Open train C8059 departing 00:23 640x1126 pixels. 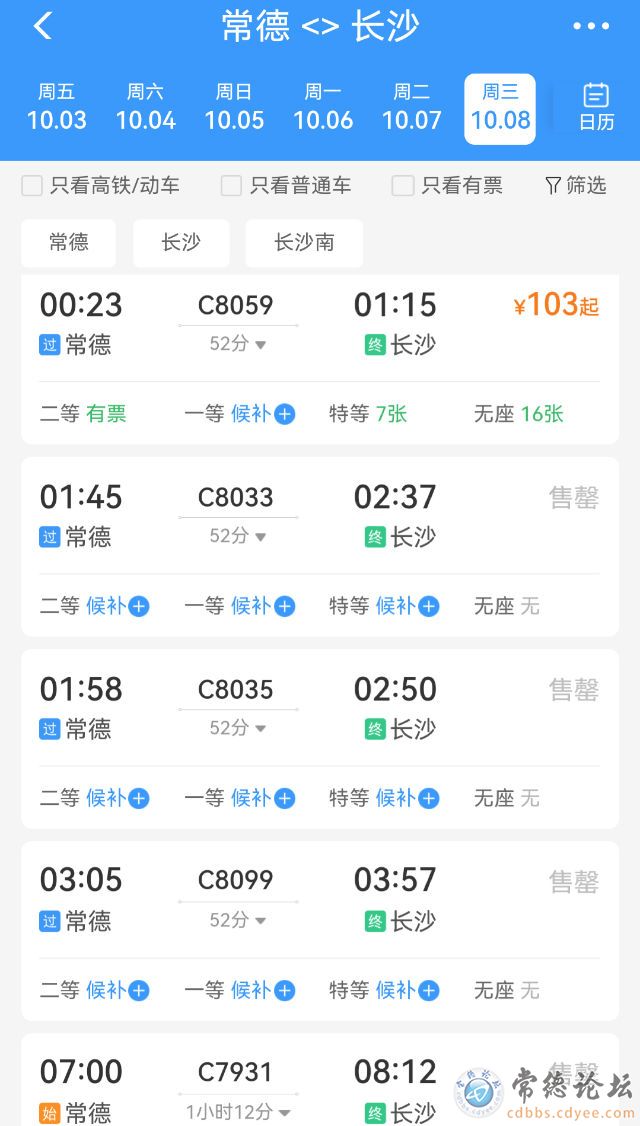click(x=236, y=305)
